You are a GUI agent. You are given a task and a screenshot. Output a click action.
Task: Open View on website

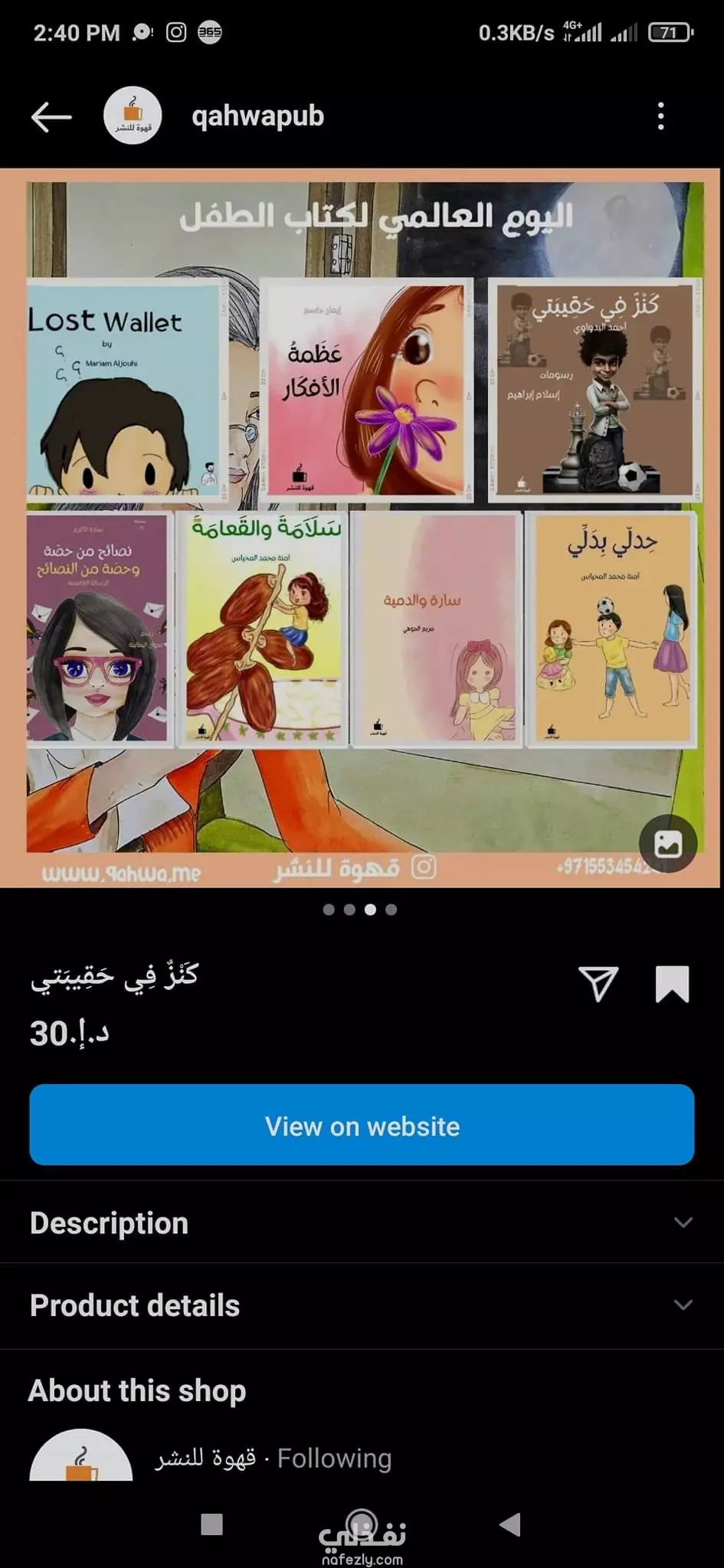click(x=362, y=1125)
